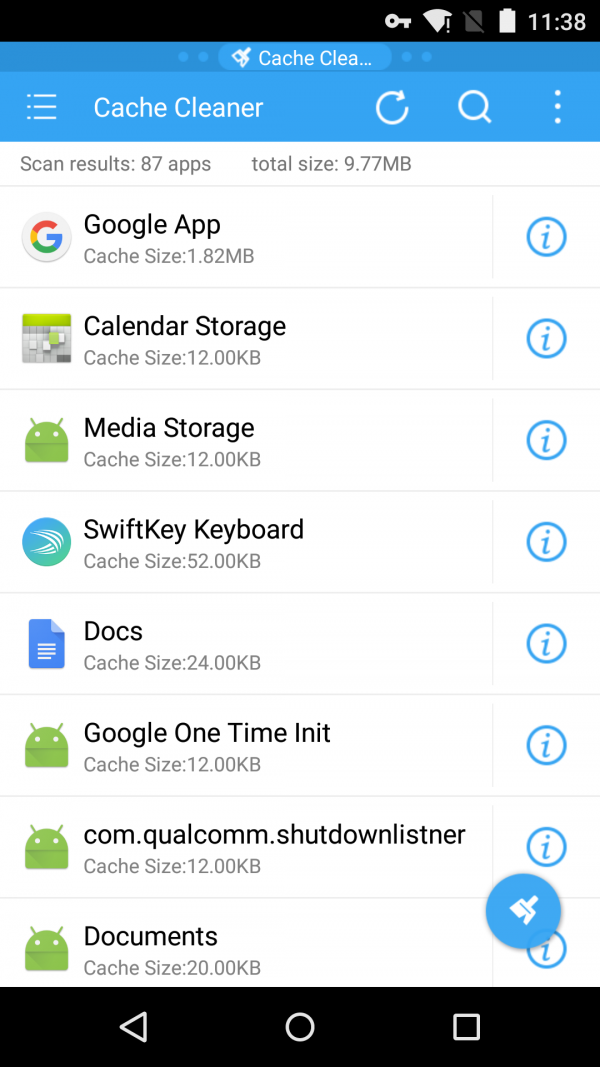View info for Google App

click(546, 238)
